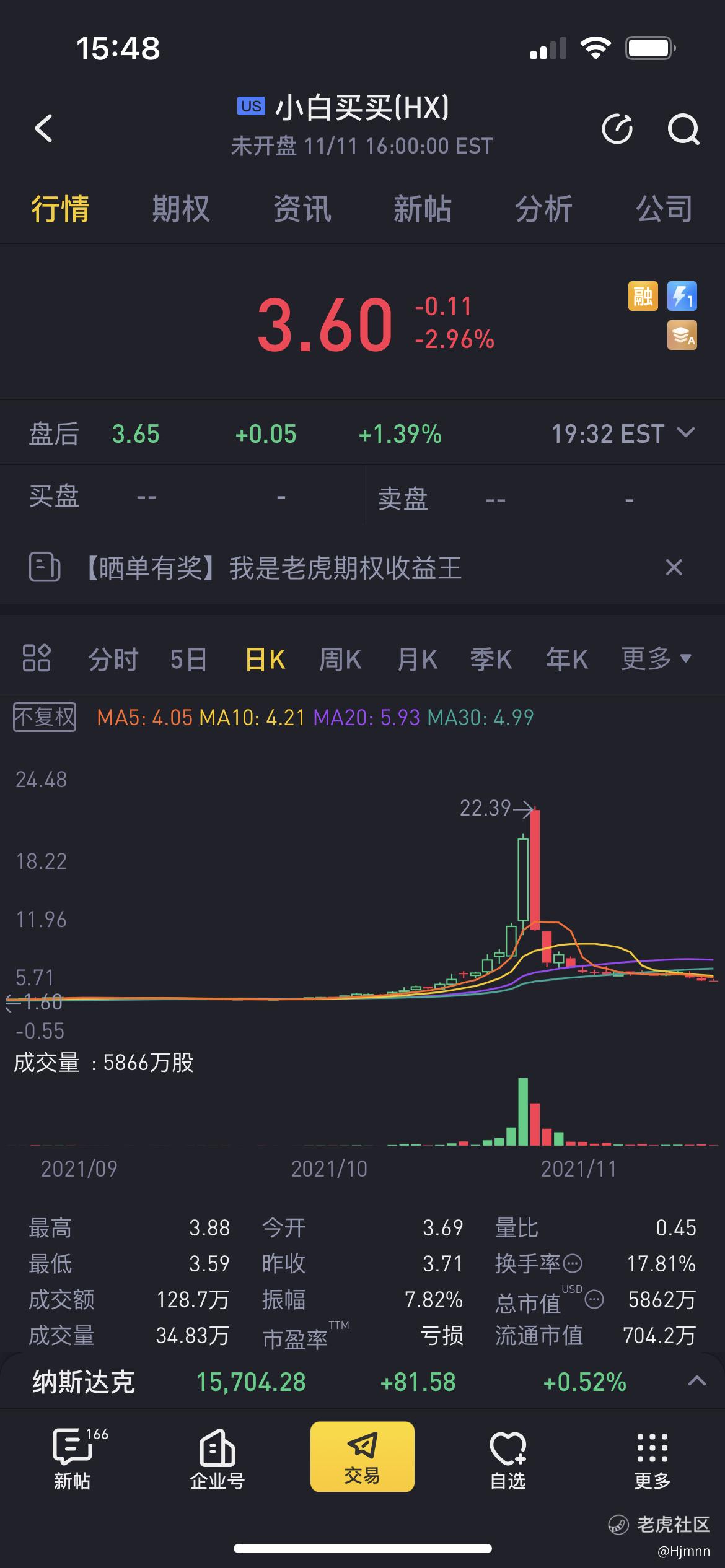Select the 分时 chart view
725x1568 pixels.
tap(113, 659)
